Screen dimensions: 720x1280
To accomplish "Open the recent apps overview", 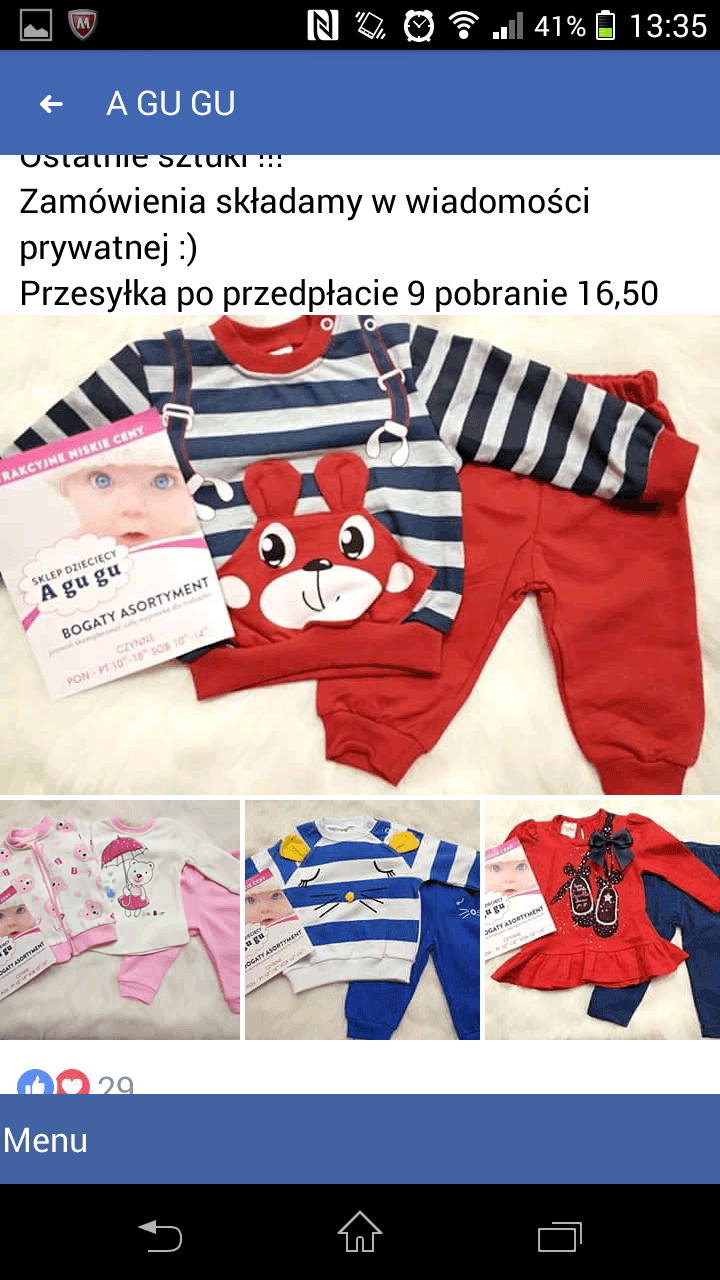I will tap(560, 1234).
